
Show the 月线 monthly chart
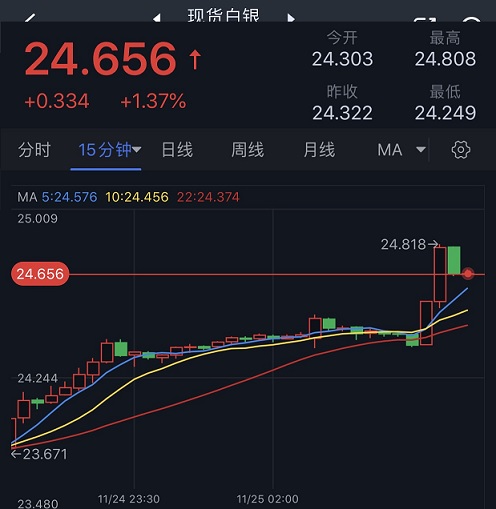click(319, 150)
